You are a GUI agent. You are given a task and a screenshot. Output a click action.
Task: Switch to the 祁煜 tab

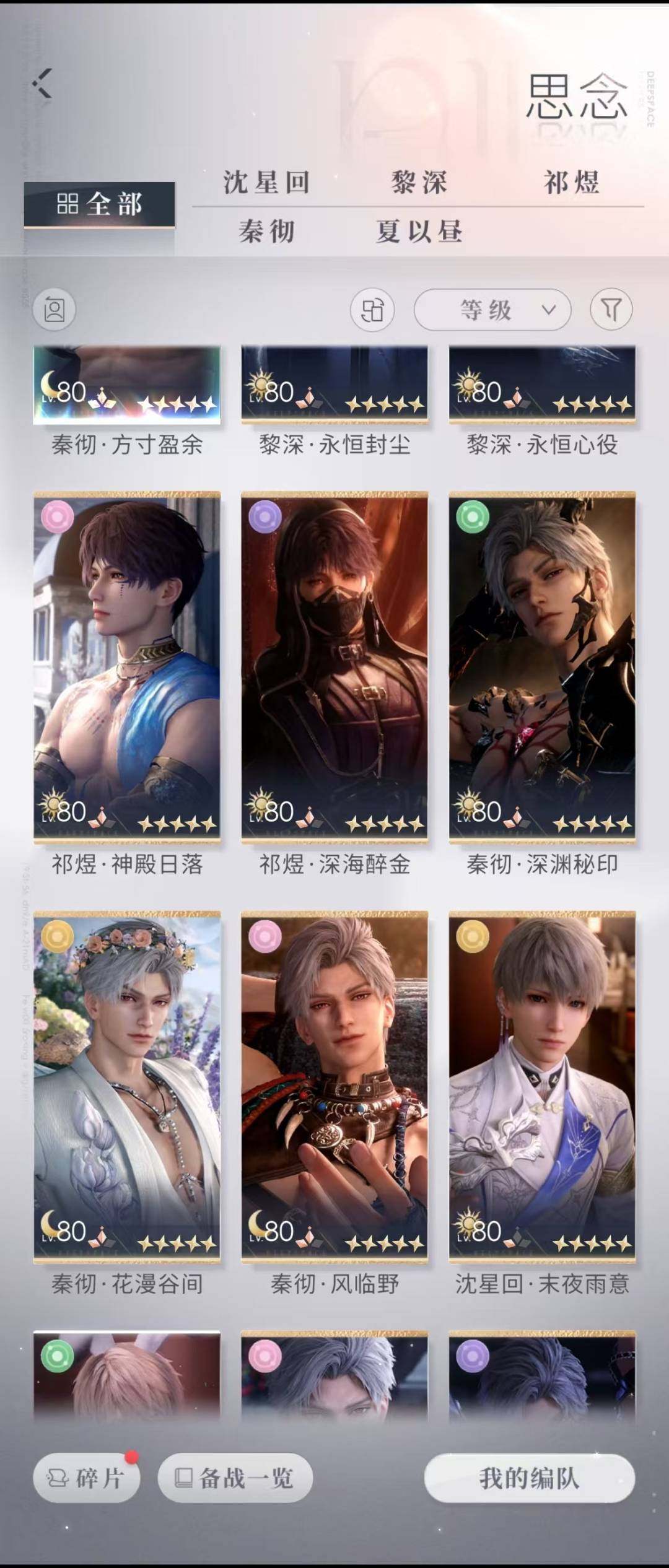[x=571, y=183]
